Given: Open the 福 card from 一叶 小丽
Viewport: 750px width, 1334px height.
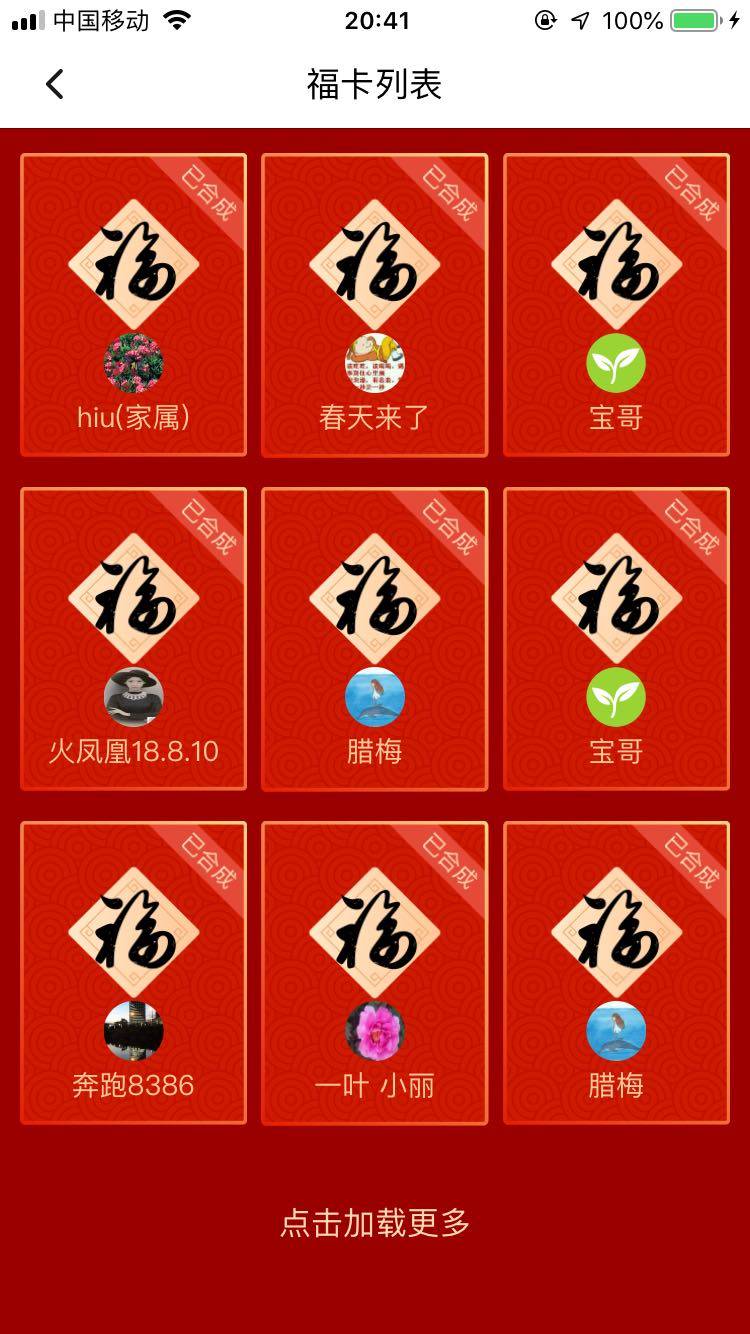Looking at the screenshot, I should click(x=374, y=973).
